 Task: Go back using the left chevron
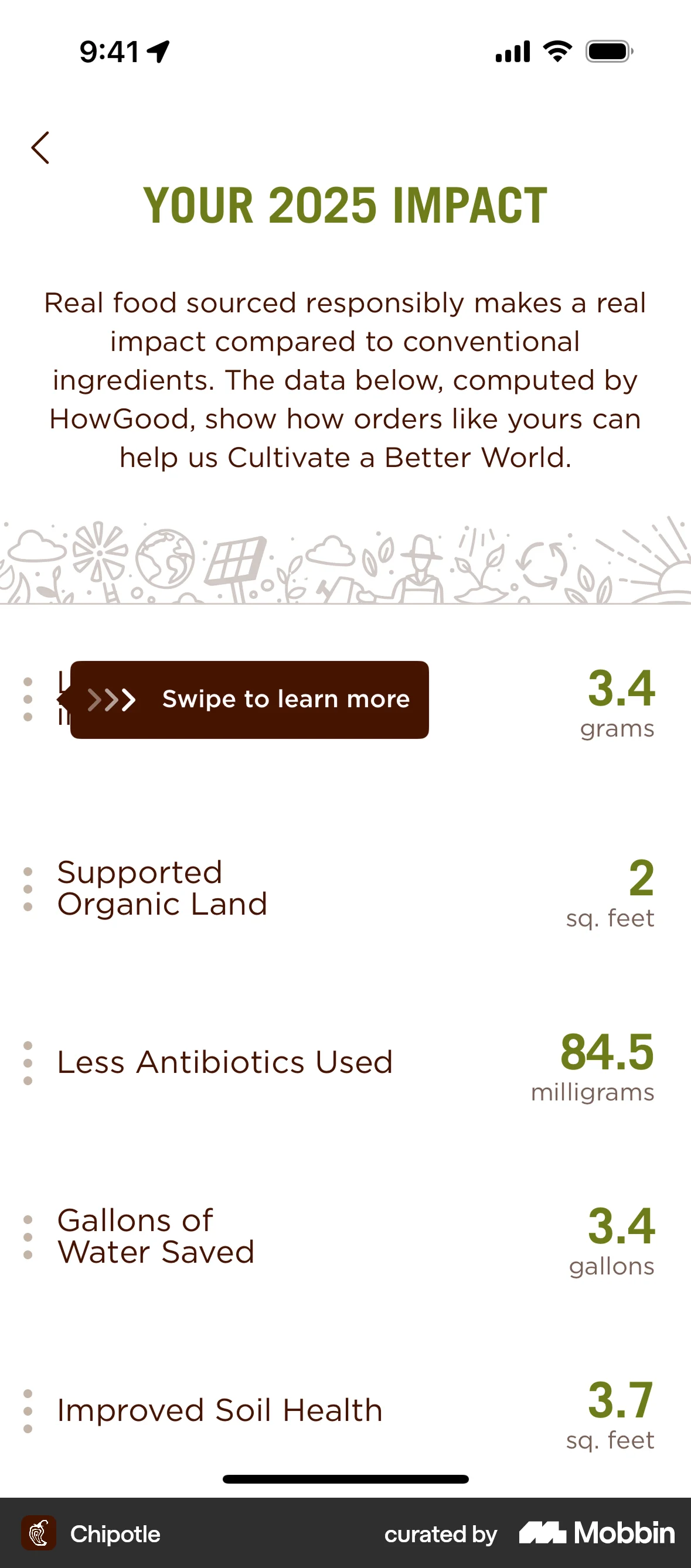pyautogui.click(x=41, y=148)
